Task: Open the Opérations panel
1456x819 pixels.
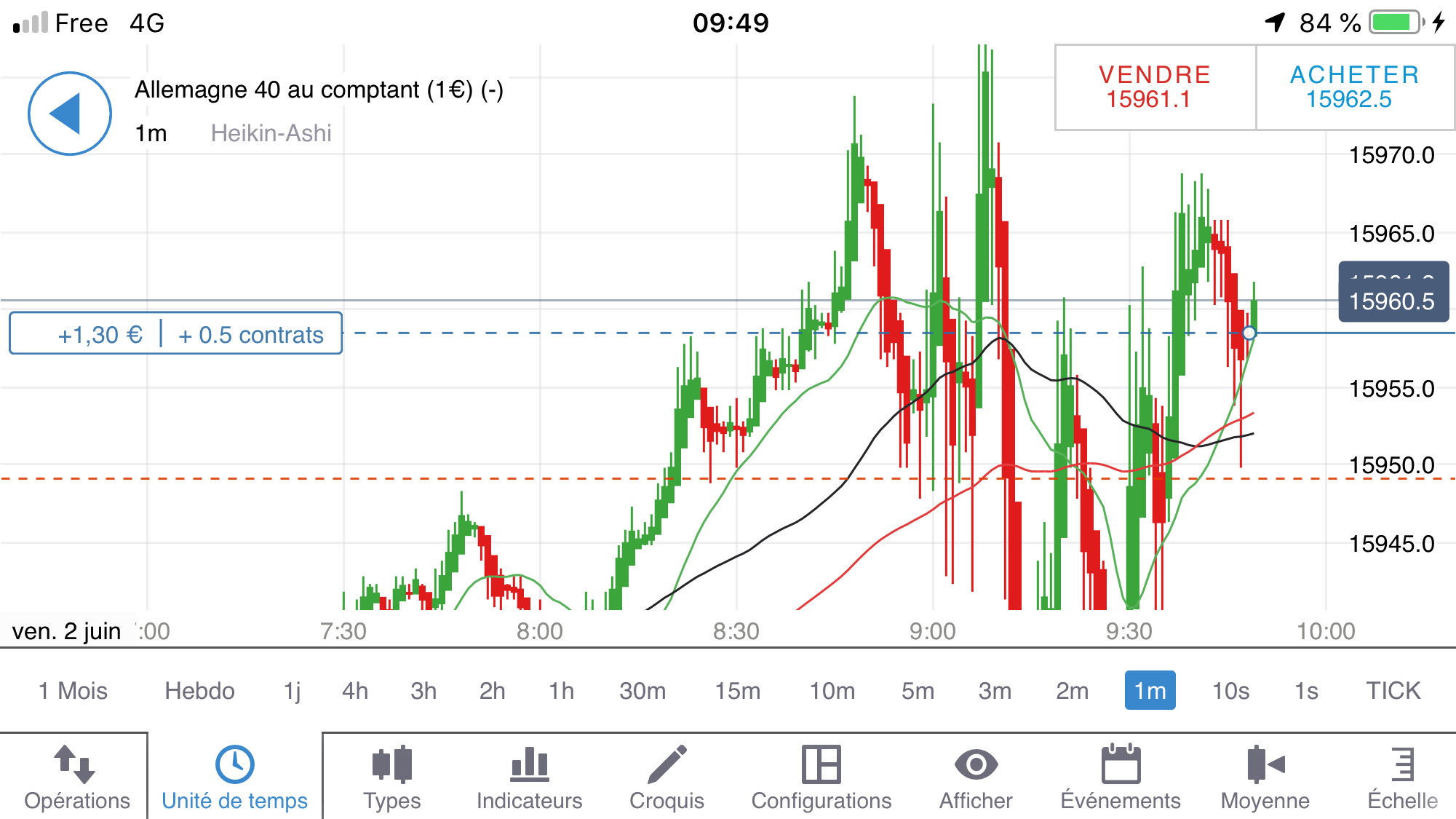Action: tap(76, 777)
